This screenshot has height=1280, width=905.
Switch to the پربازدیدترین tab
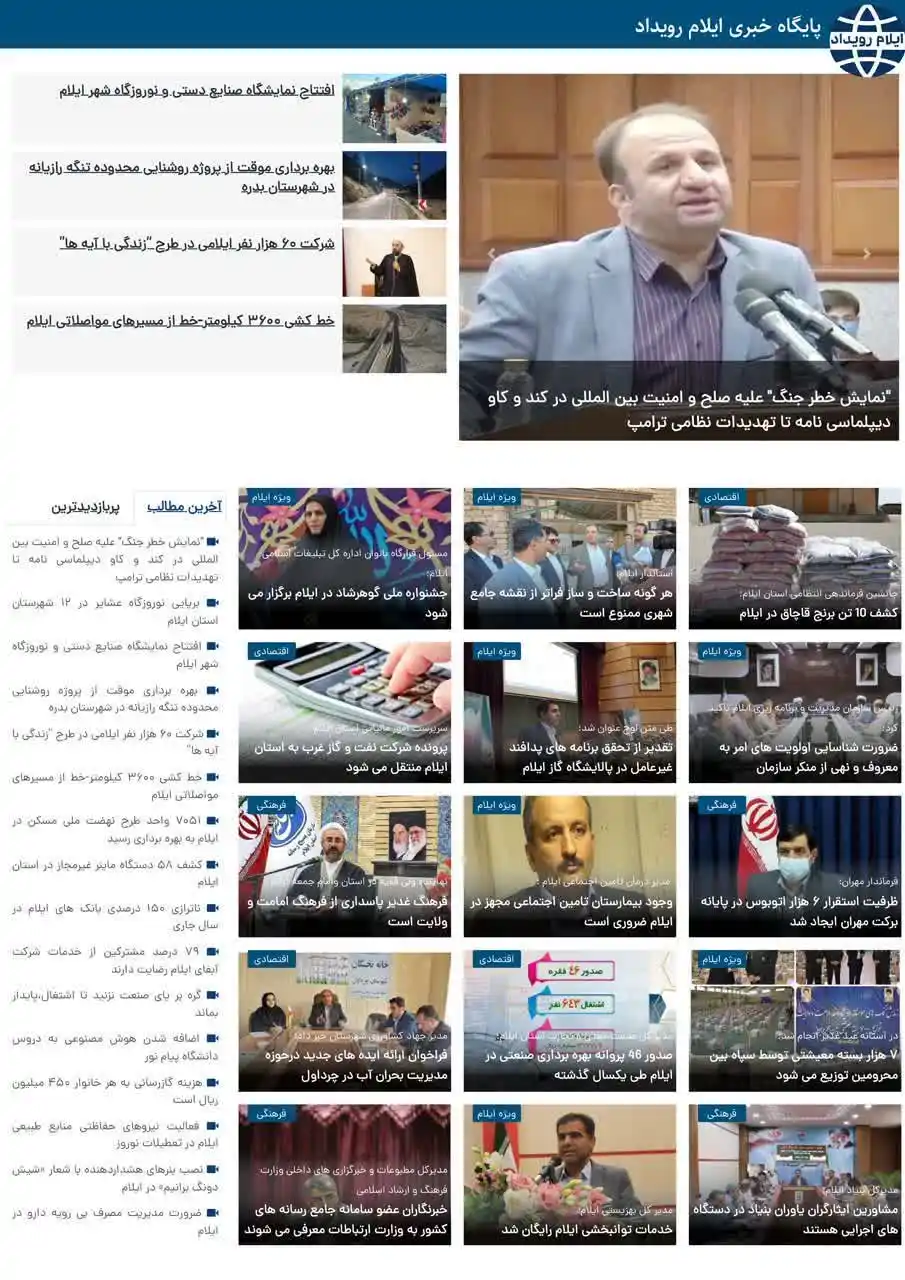click(86, 507)
